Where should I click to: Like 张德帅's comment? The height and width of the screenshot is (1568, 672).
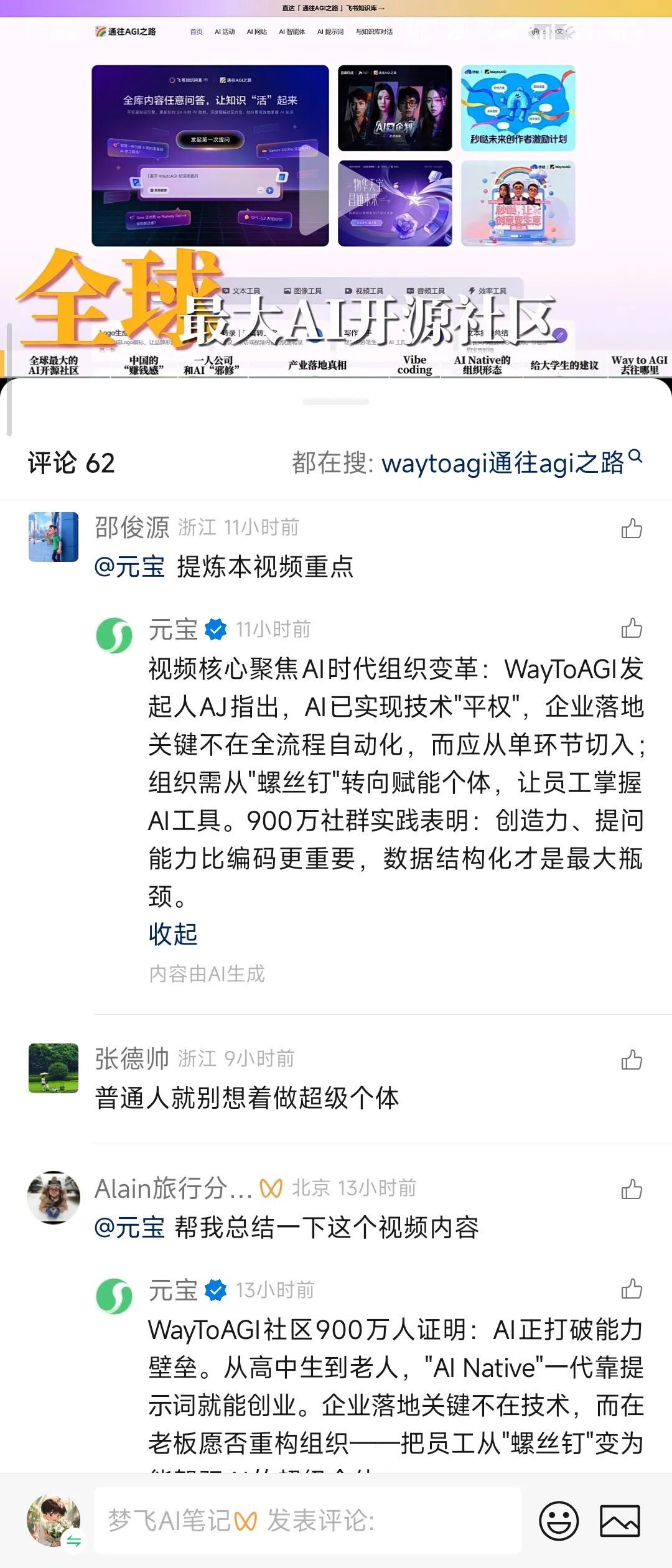pos(632,1060)
